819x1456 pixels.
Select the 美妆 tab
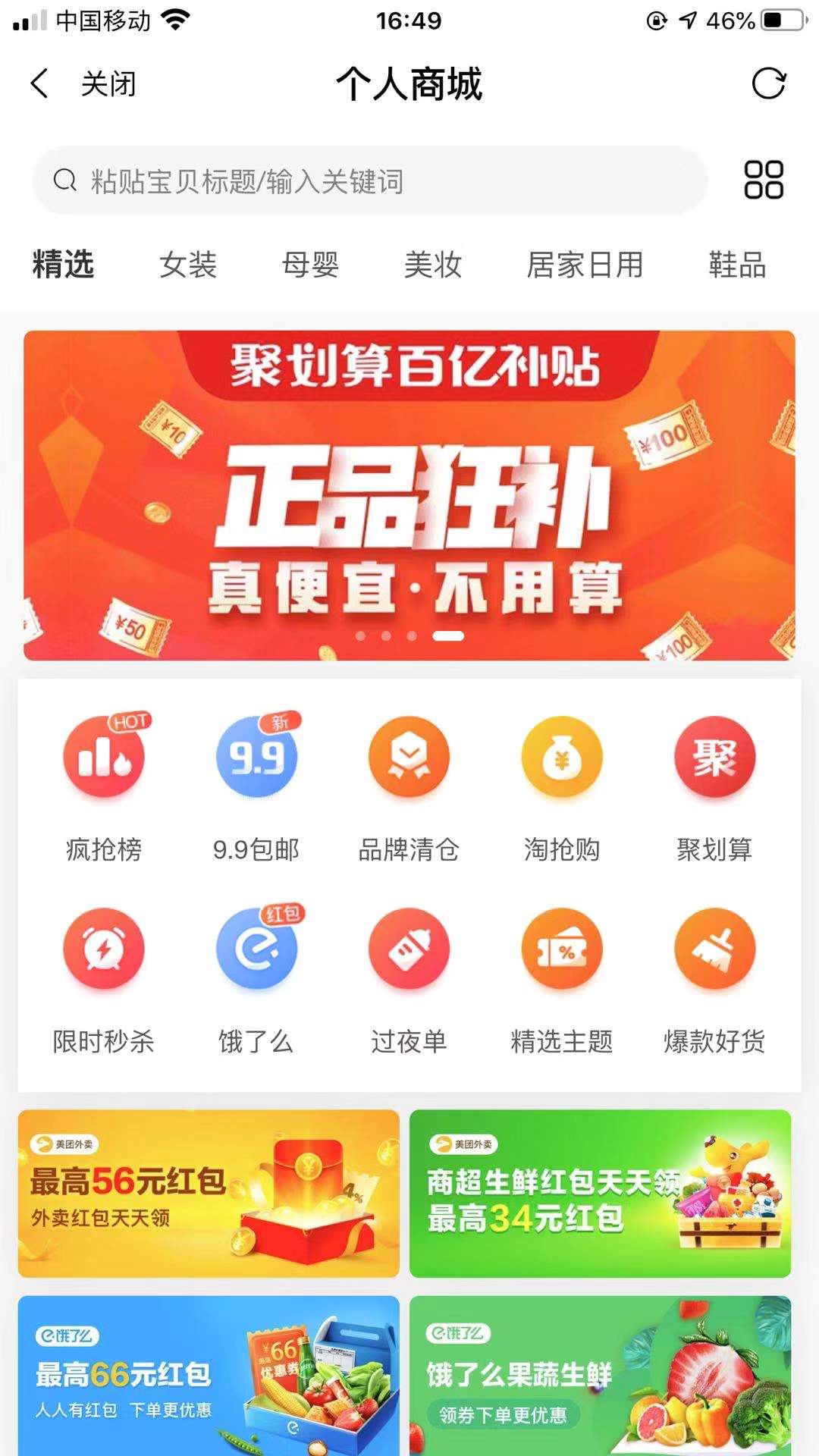tap(432, 265)
